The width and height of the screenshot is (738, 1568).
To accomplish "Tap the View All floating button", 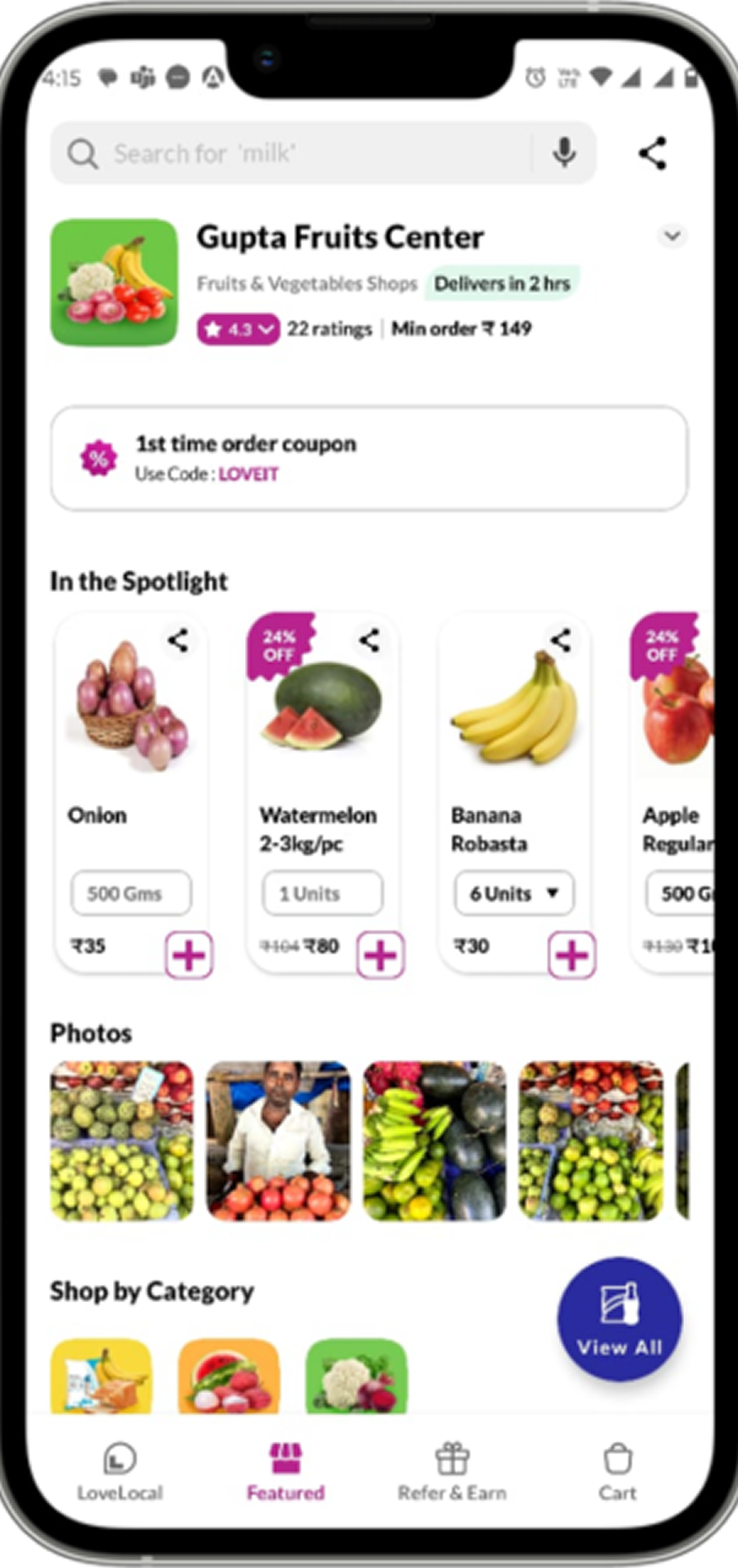I will click(x=619, y=1319).
